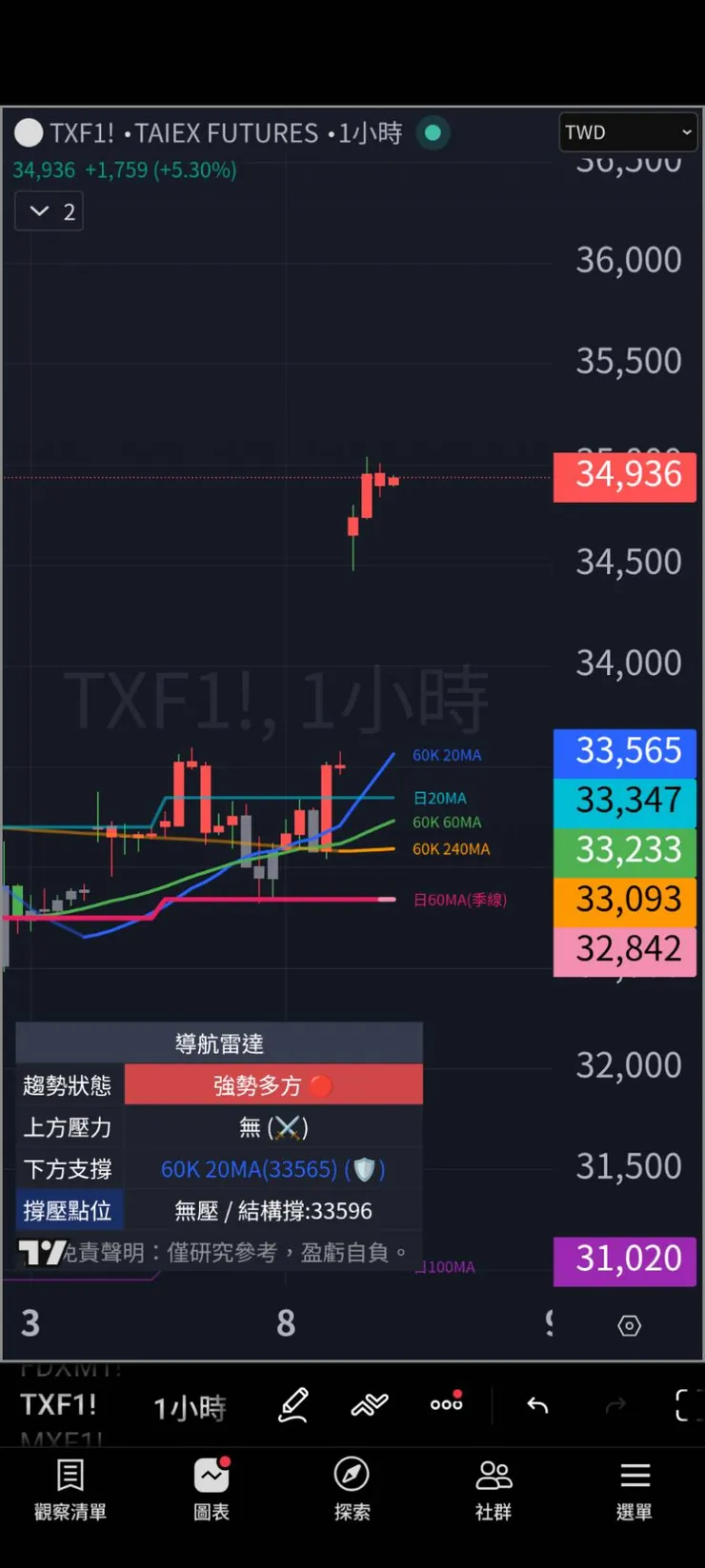
Task: Switch to the 探索 tab
Action: pyautogui.click(x=352, y=1490)
